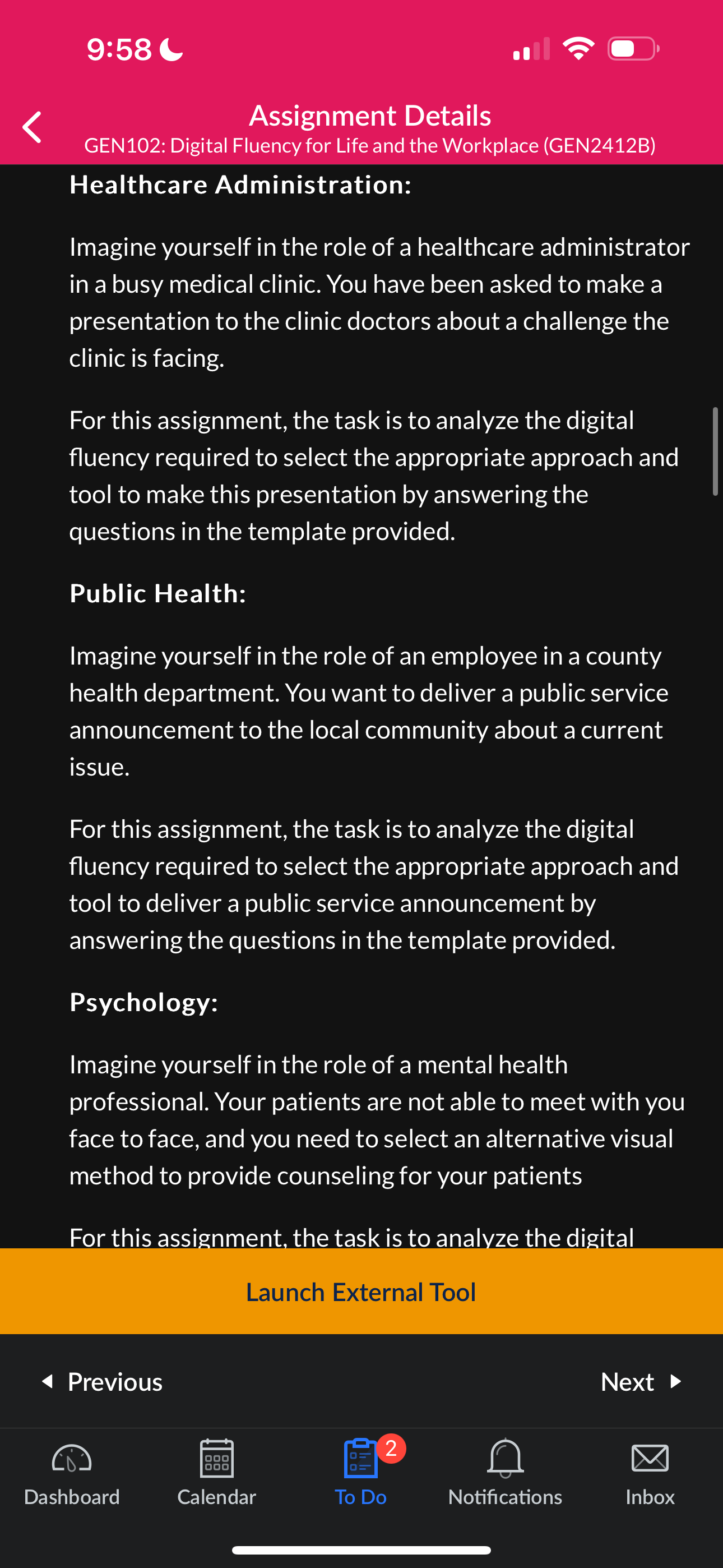Tap Launch External Tool button
This screenshot has width=723, height=1568.
(361, 1292)
